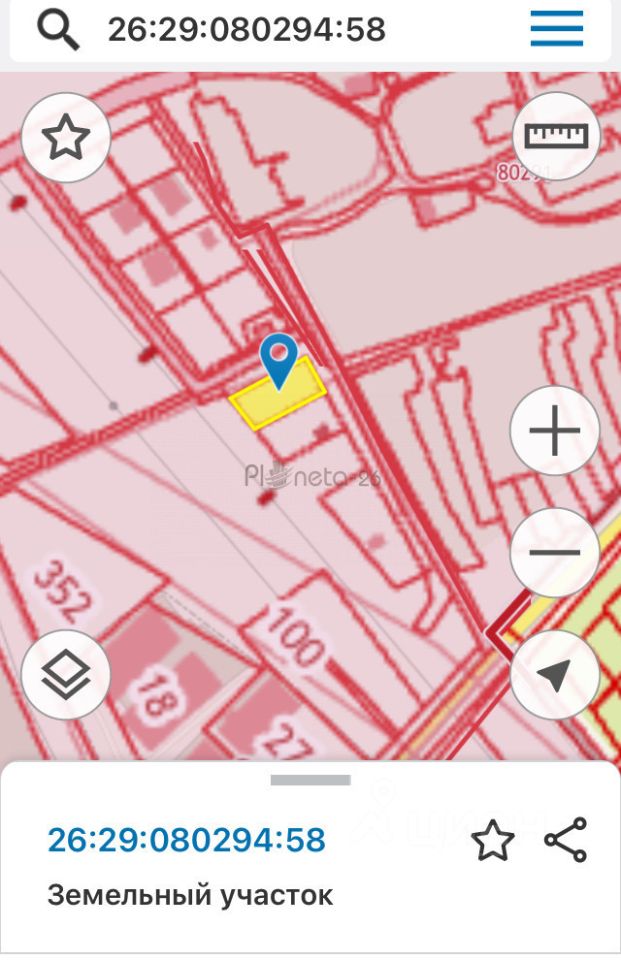Open the hamburger menu
The width and height of the screenshot is (621, 960).
pyautogui.click(x=557, y=30)
